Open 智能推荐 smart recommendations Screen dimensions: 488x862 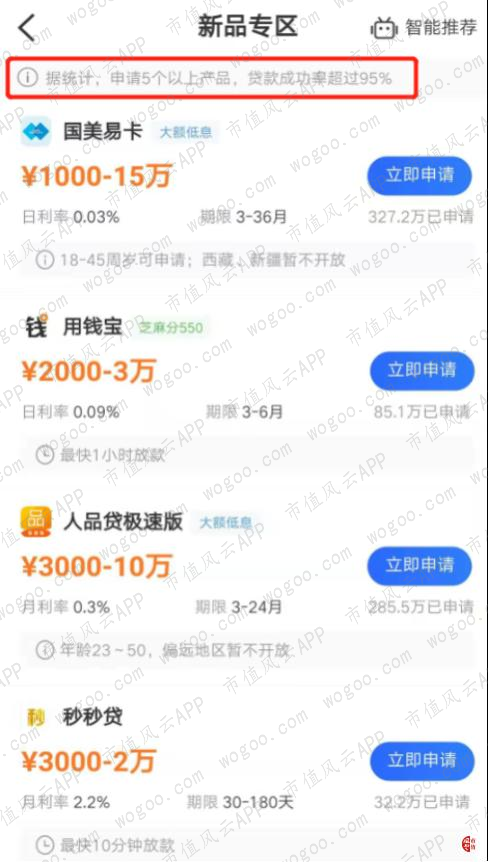click(x=423, y=27)
